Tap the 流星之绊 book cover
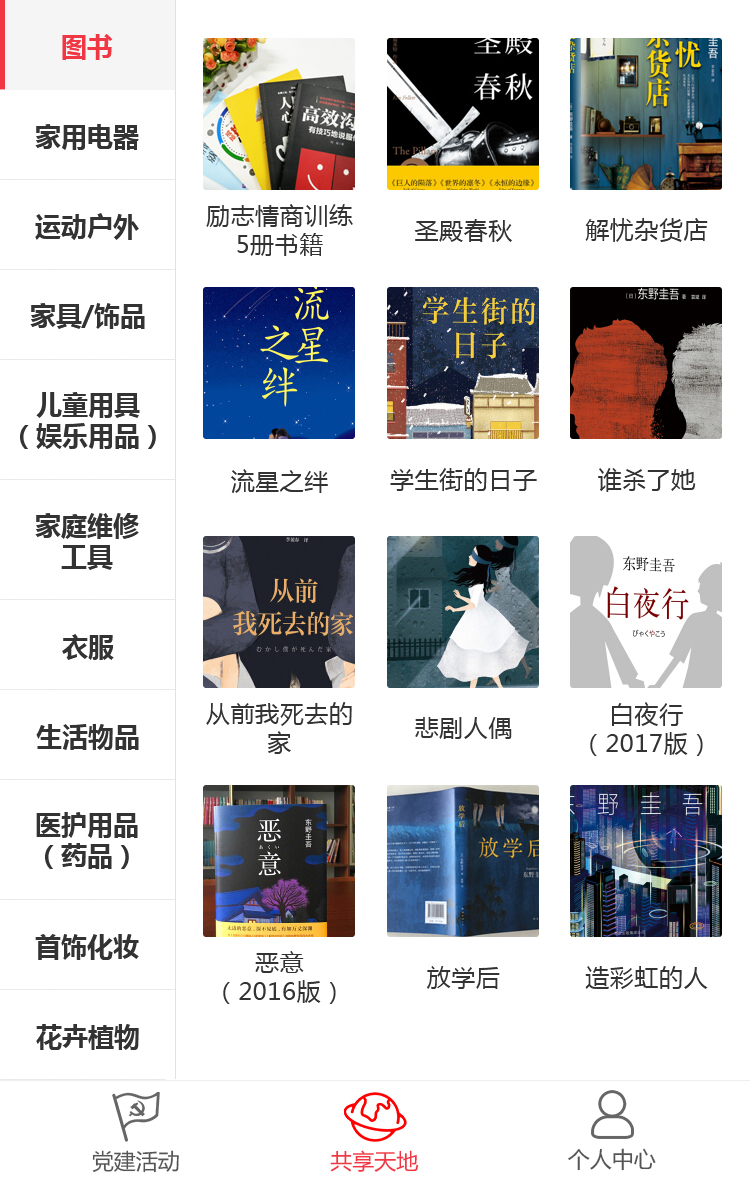This screenshot has width=750, height=1180. 279,363
